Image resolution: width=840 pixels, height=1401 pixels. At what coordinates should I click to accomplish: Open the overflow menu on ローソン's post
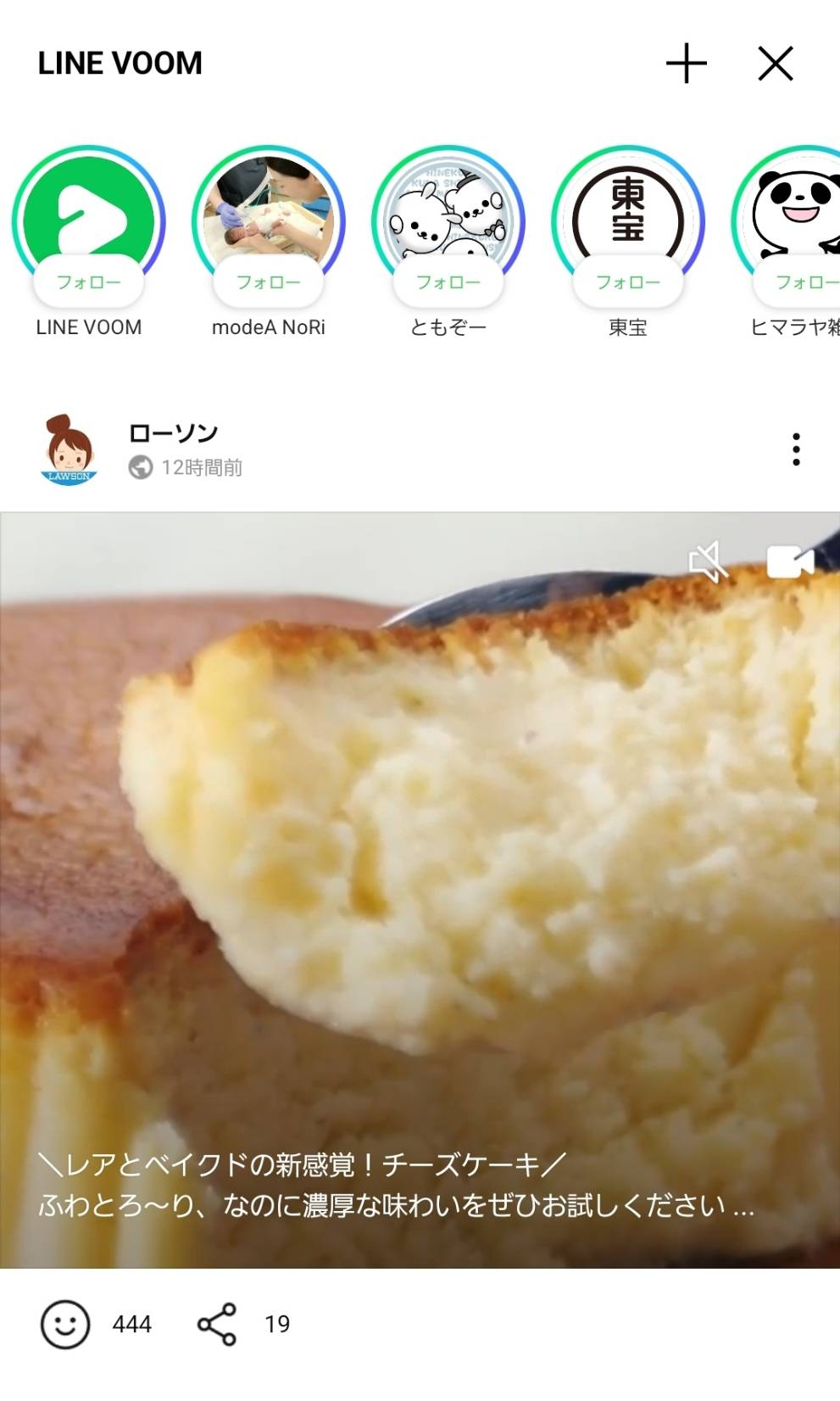pyautogui.click(x=795, y=449)
